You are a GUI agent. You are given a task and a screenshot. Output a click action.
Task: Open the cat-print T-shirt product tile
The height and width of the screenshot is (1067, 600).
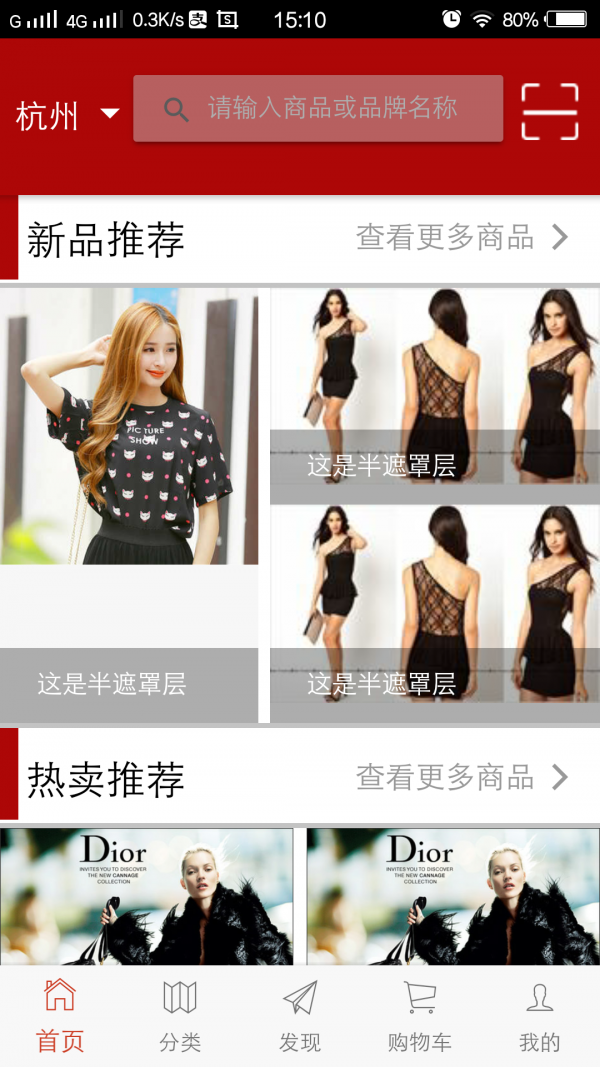[129, 470]
